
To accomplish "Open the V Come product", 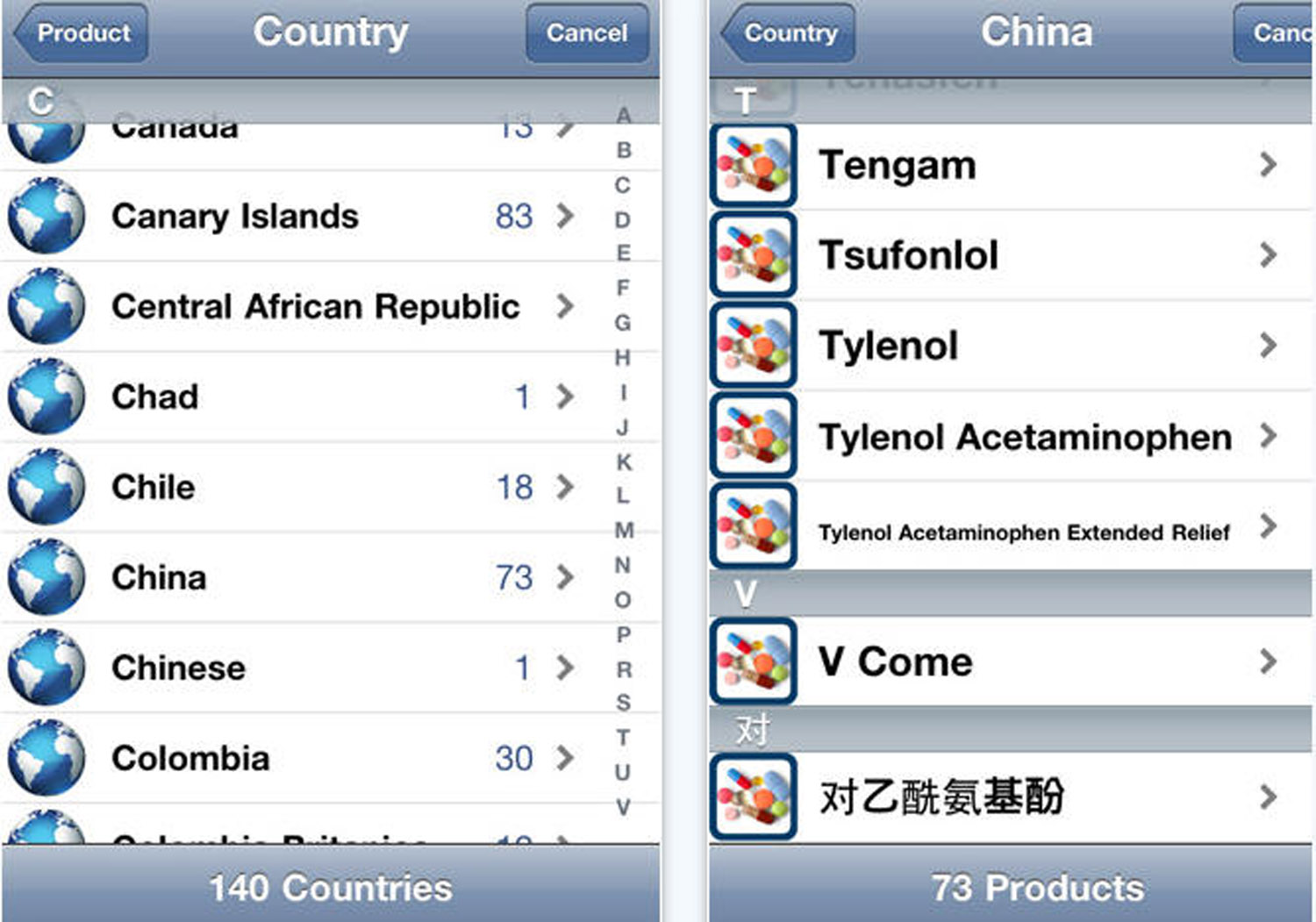I will (x=1009, y=661).
